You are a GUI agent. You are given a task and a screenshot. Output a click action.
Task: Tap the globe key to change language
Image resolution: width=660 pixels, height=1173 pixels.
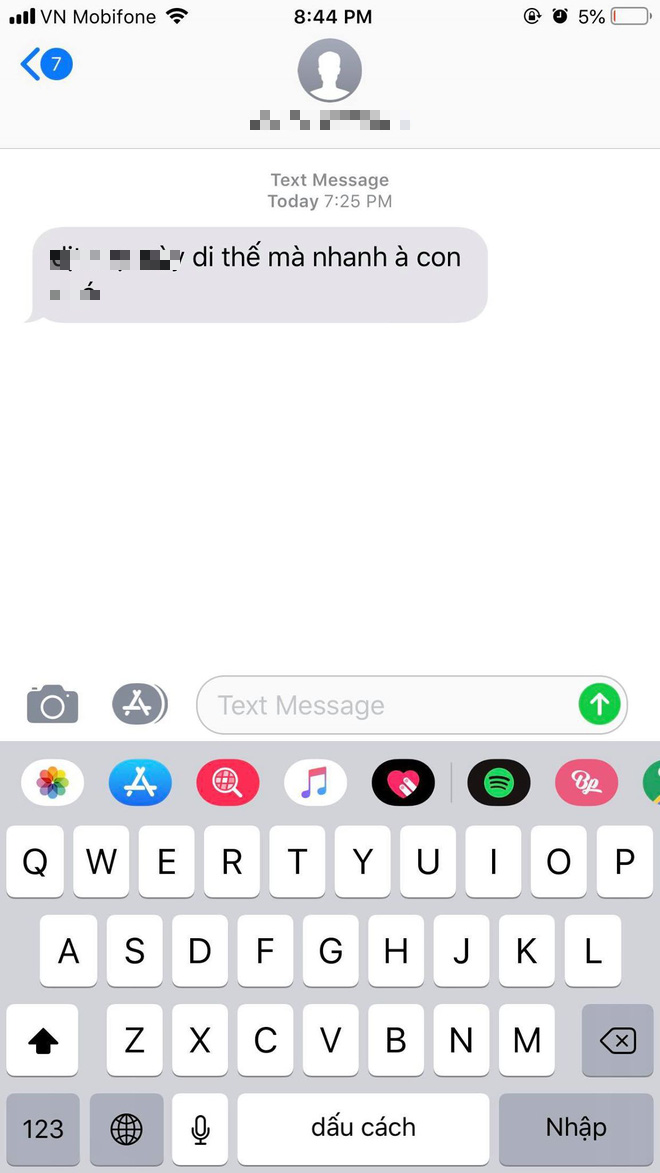tap(127, 1129)
